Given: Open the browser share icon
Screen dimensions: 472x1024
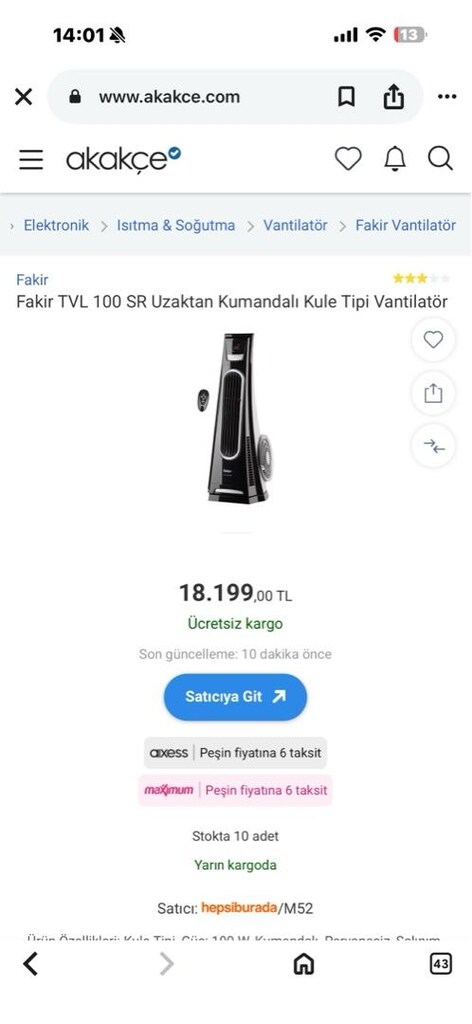Looking at the screenshot, I should point(392,97).
